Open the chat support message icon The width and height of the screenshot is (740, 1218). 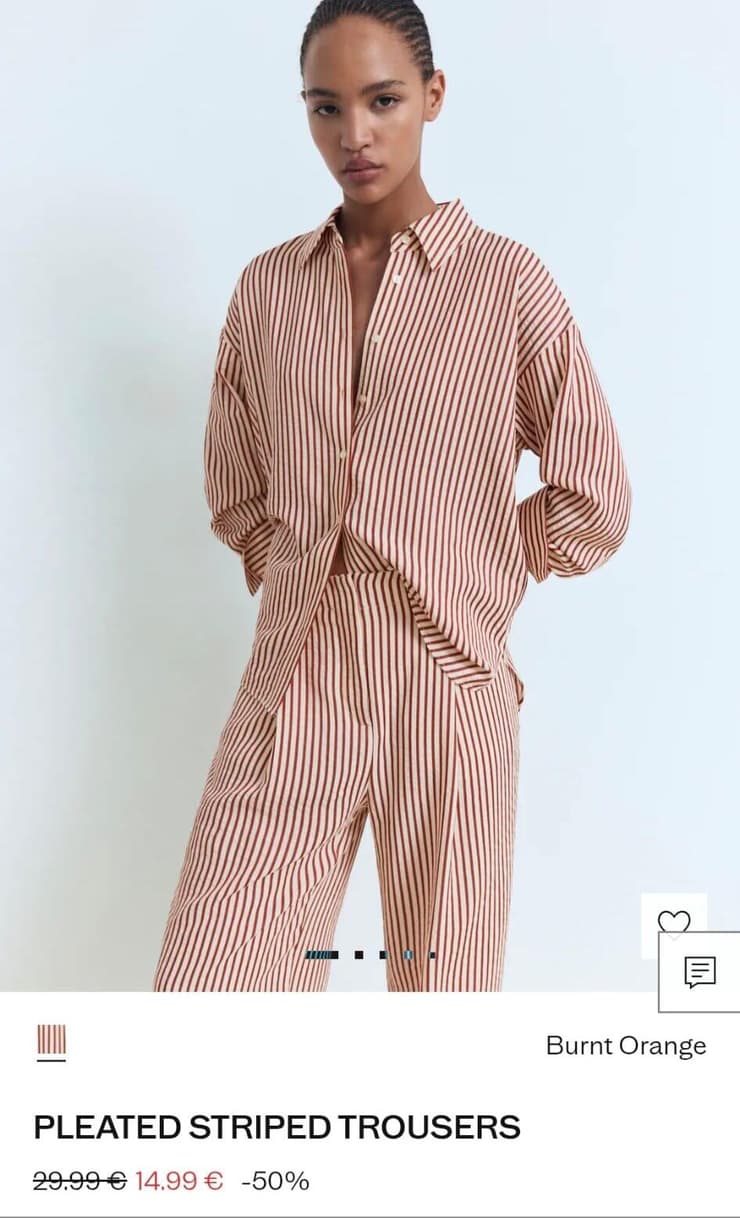pyautogui.click(x=700, y=972)
